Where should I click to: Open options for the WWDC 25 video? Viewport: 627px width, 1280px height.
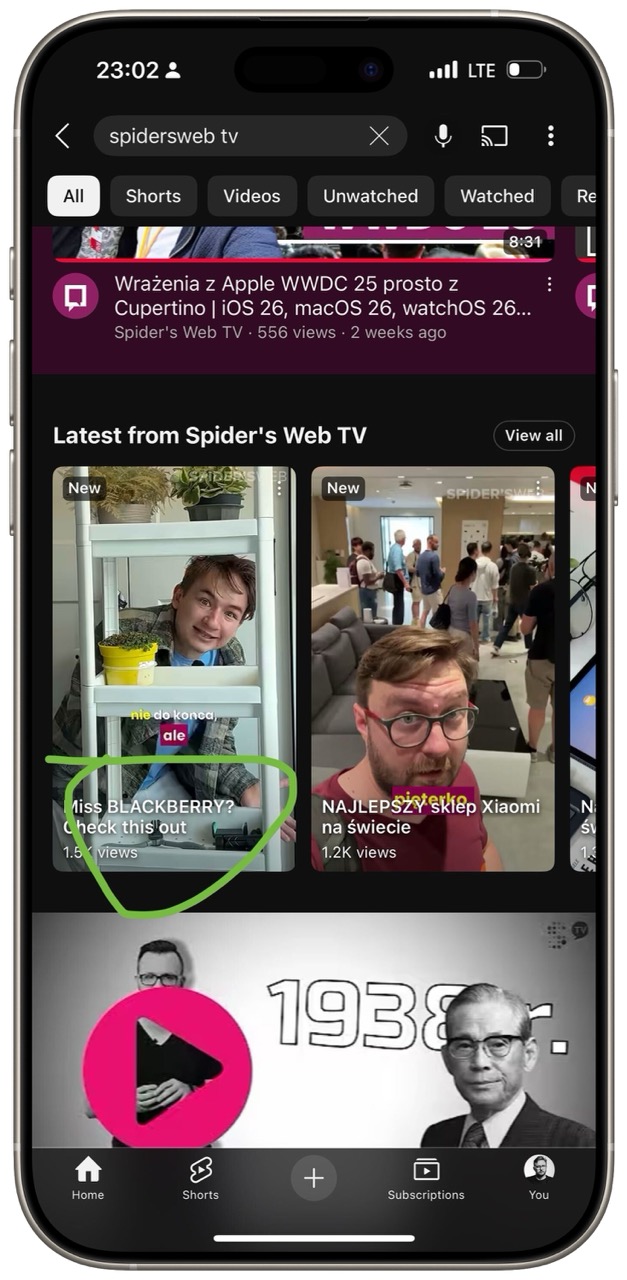[x=549, y=286]
